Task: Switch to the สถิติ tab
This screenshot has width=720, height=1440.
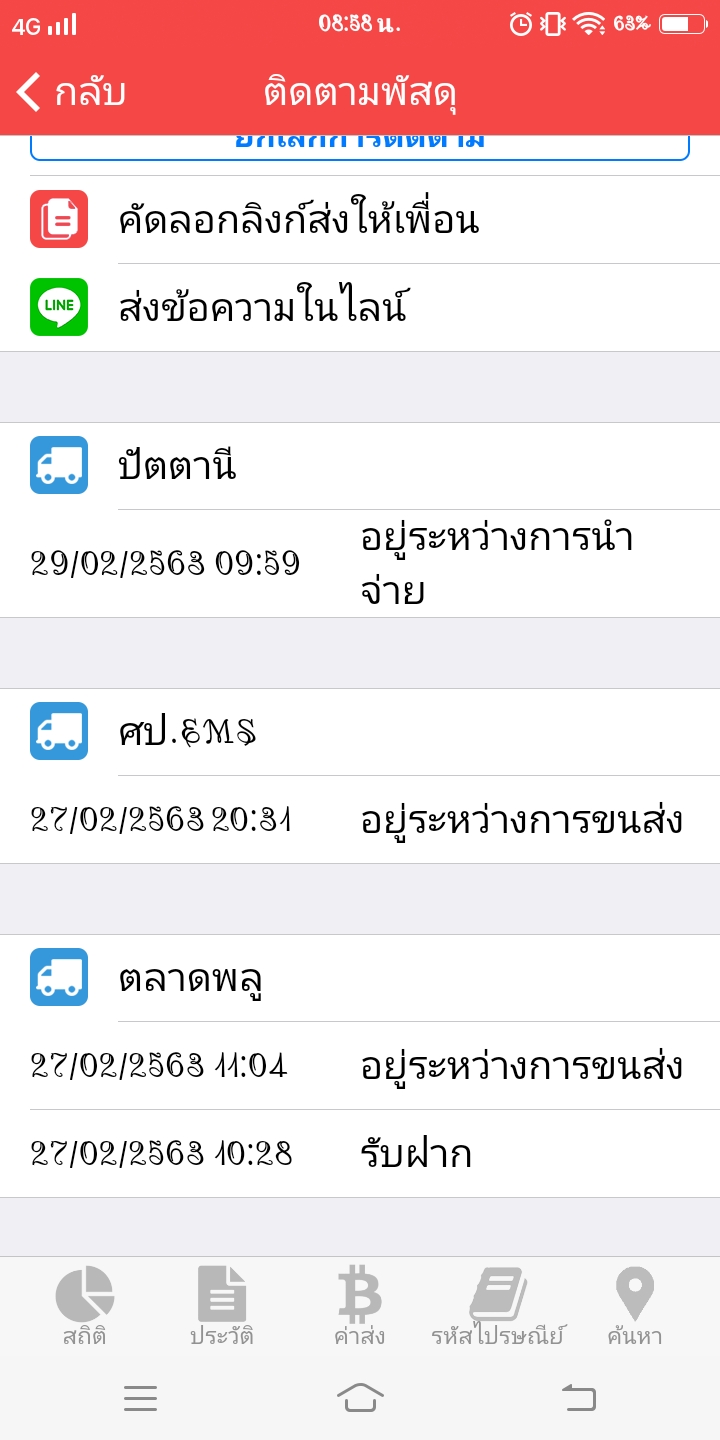Action: [85, 1305]
